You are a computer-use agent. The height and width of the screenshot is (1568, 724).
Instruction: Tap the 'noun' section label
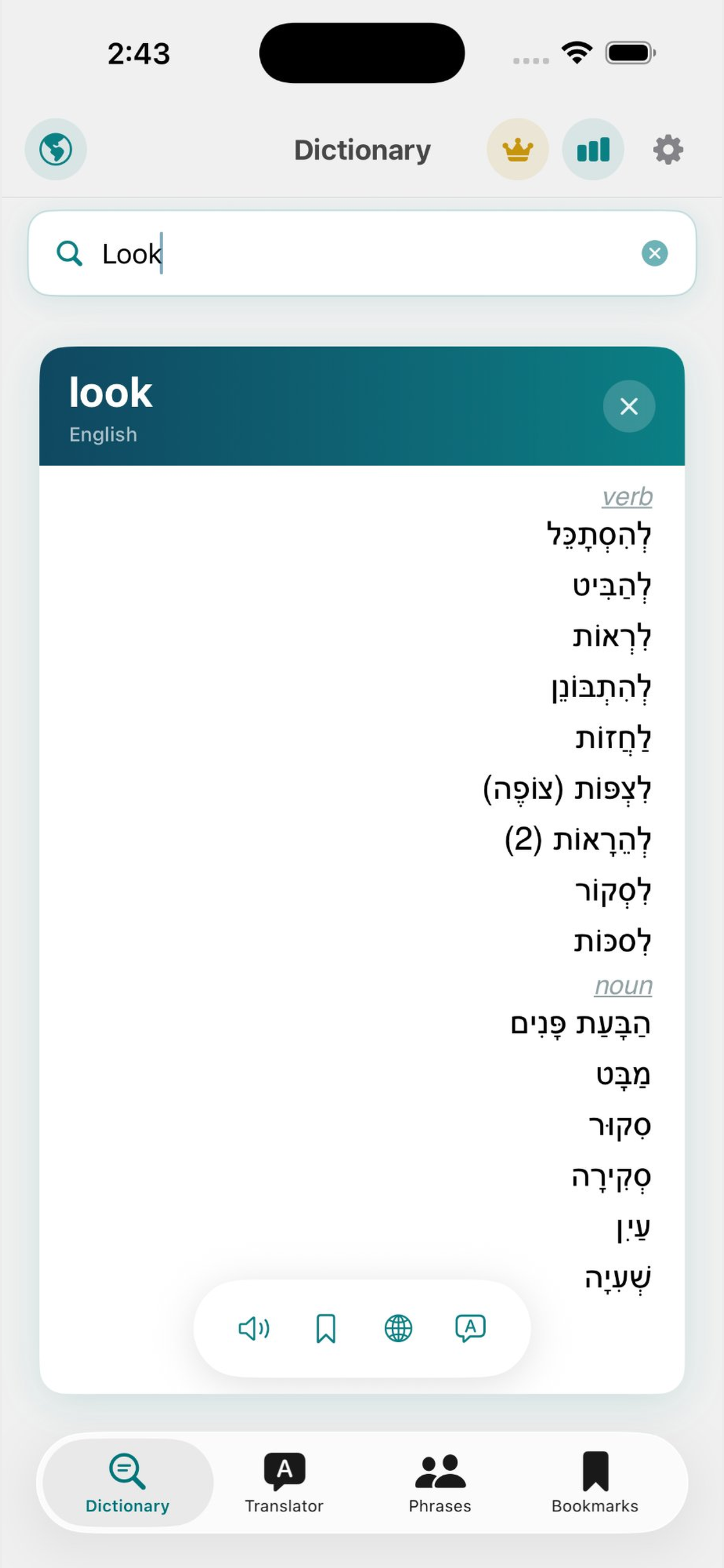pyautogui.click(x=624, y=985)
